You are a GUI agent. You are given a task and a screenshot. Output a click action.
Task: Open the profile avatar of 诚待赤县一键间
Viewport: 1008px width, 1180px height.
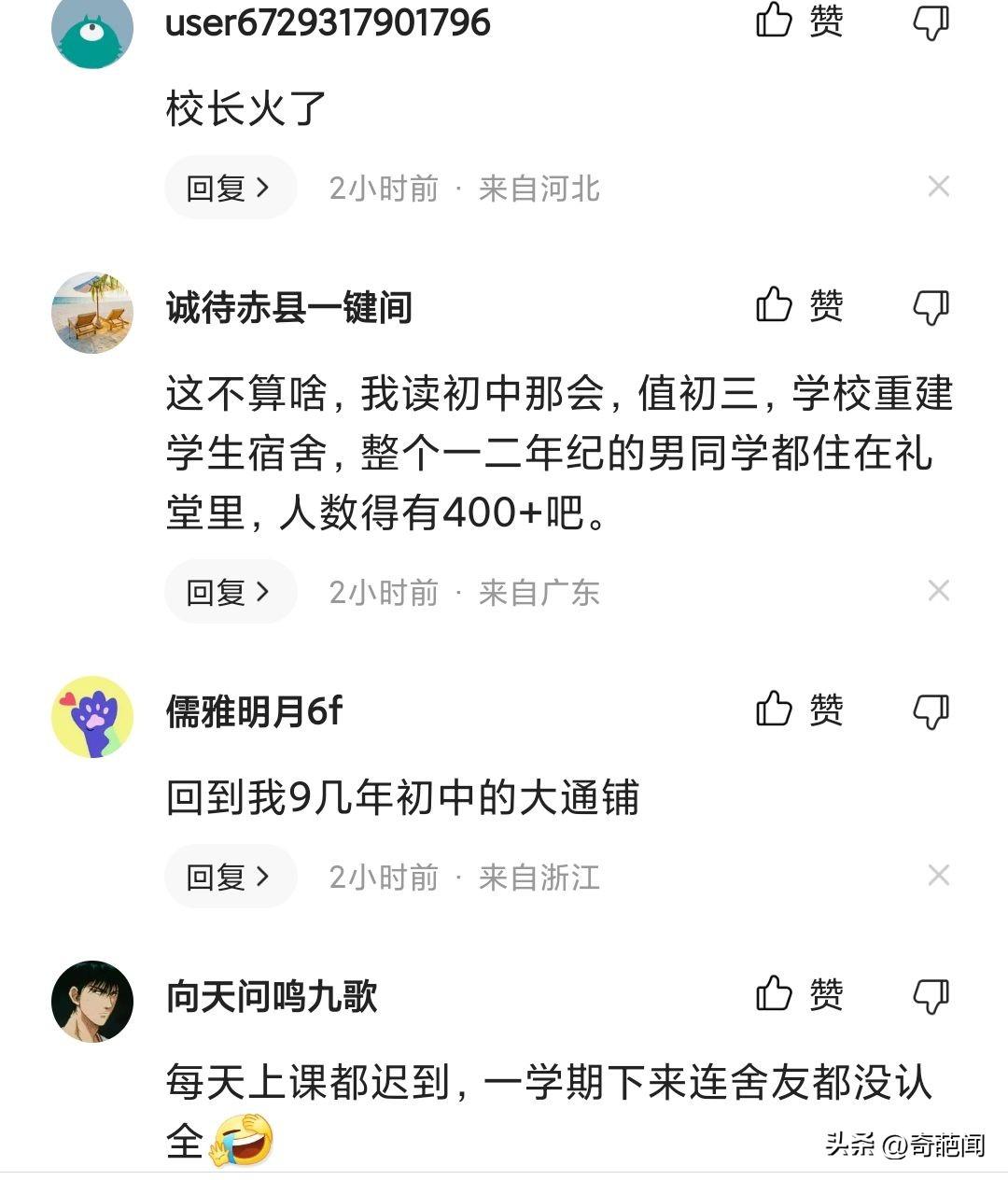coord(91,313)
